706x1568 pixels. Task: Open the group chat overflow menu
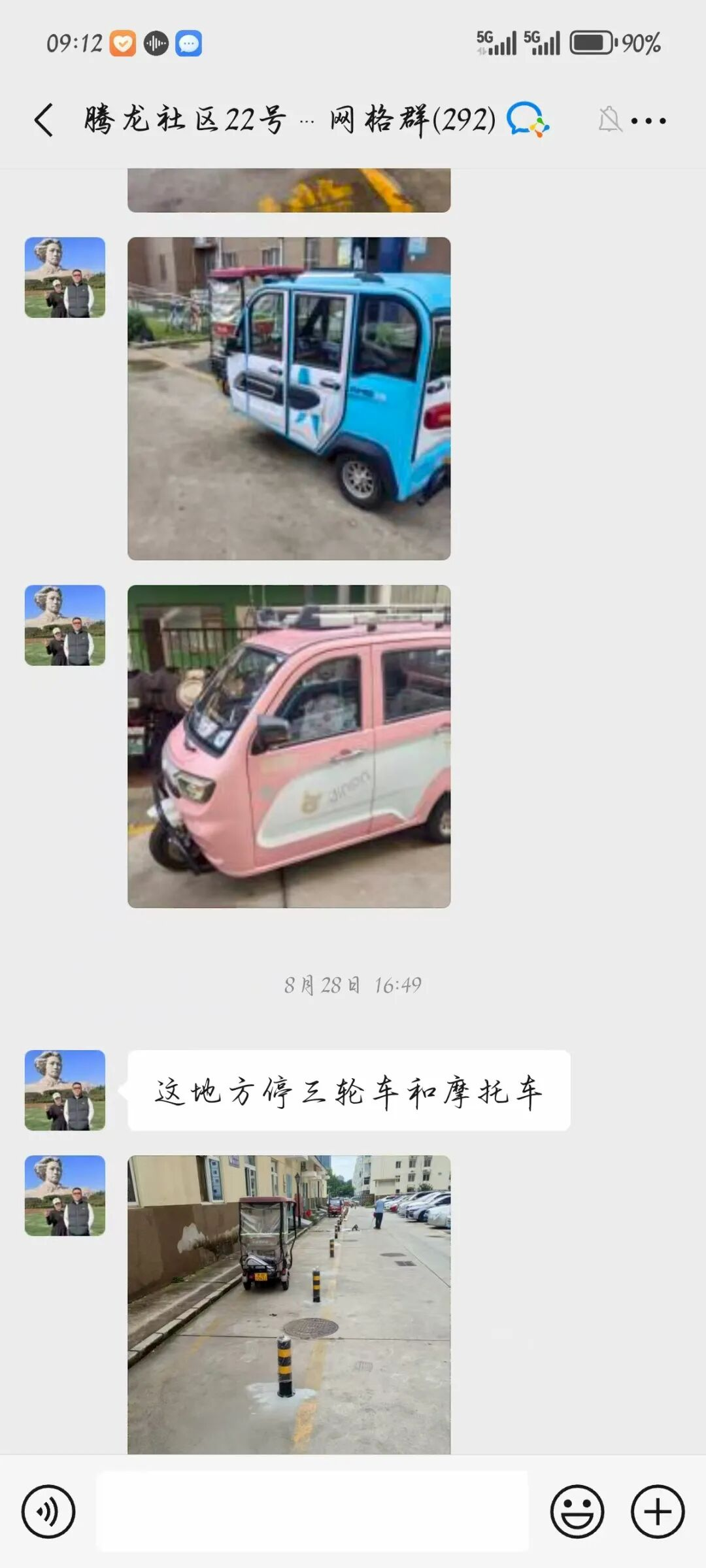click(x=648, y=120)
